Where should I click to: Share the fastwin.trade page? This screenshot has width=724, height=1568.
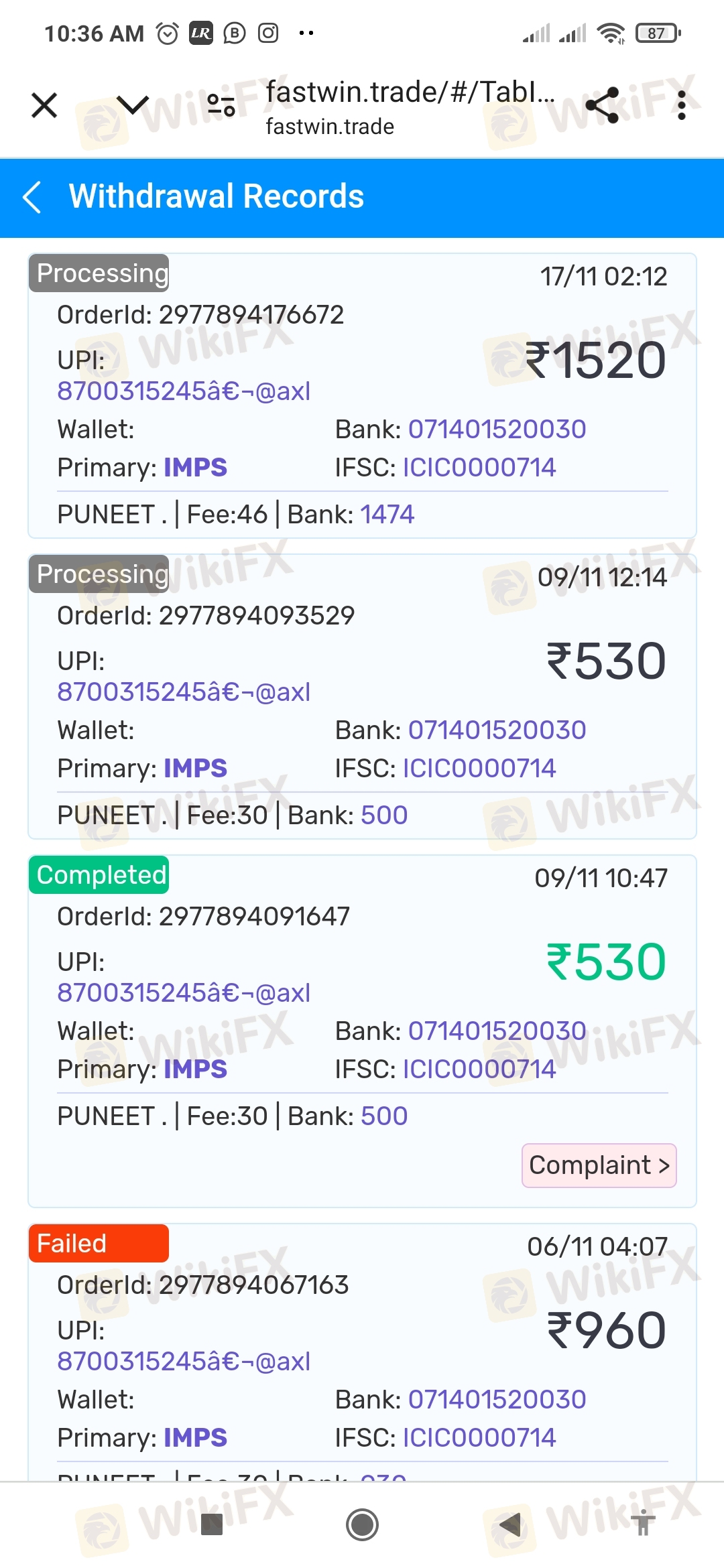click(x=602, y=105)
